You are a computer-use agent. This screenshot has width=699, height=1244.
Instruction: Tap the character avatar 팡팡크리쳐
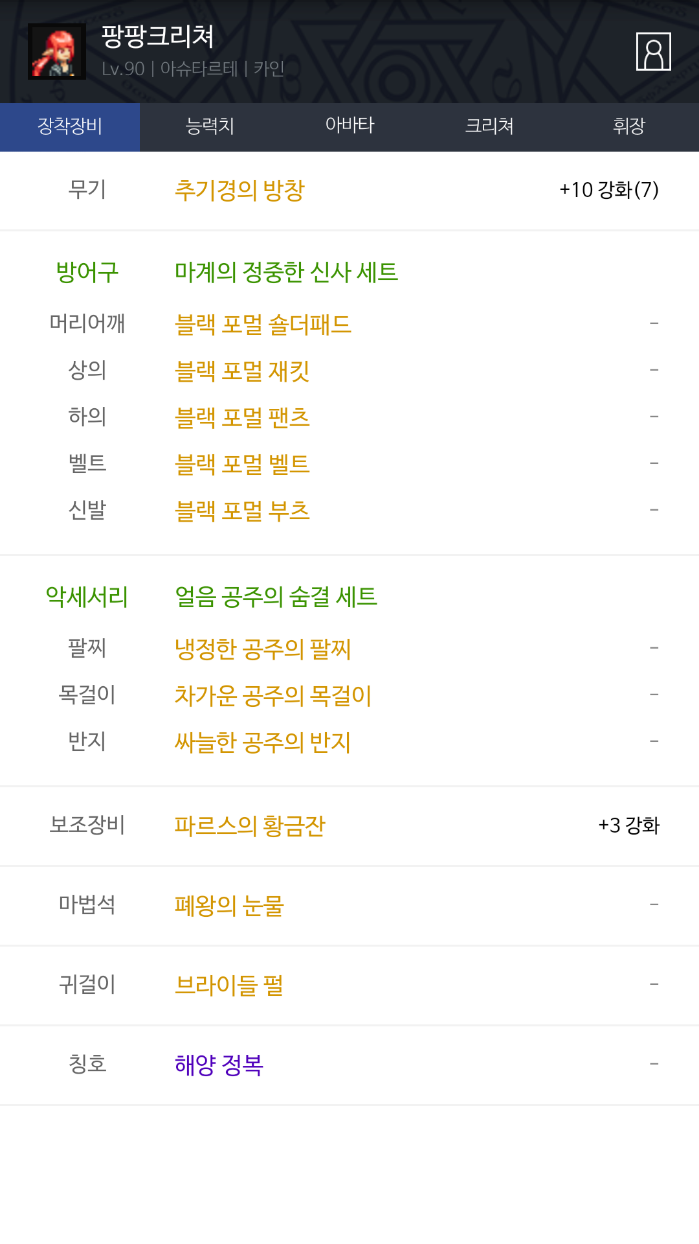56,52
